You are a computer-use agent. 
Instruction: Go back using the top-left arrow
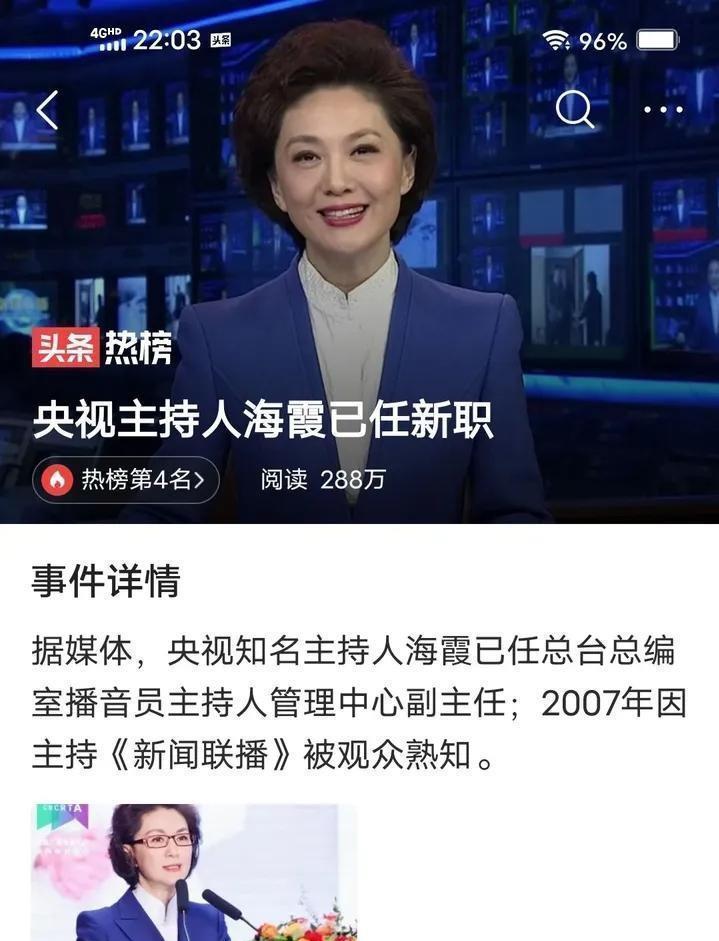[47, 110]
